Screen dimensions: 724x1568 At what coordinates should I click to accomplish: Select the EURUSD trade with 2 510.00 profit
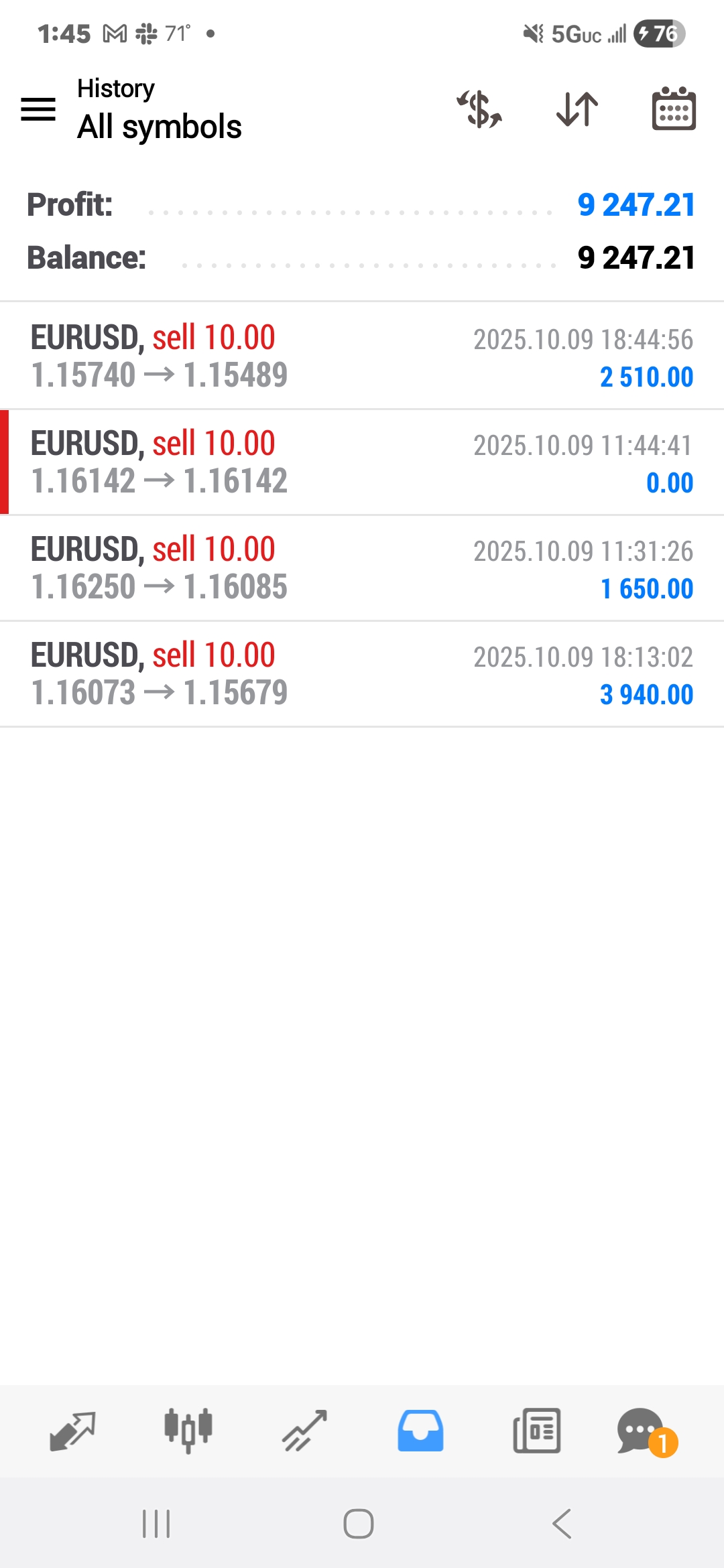click(362, 355)
